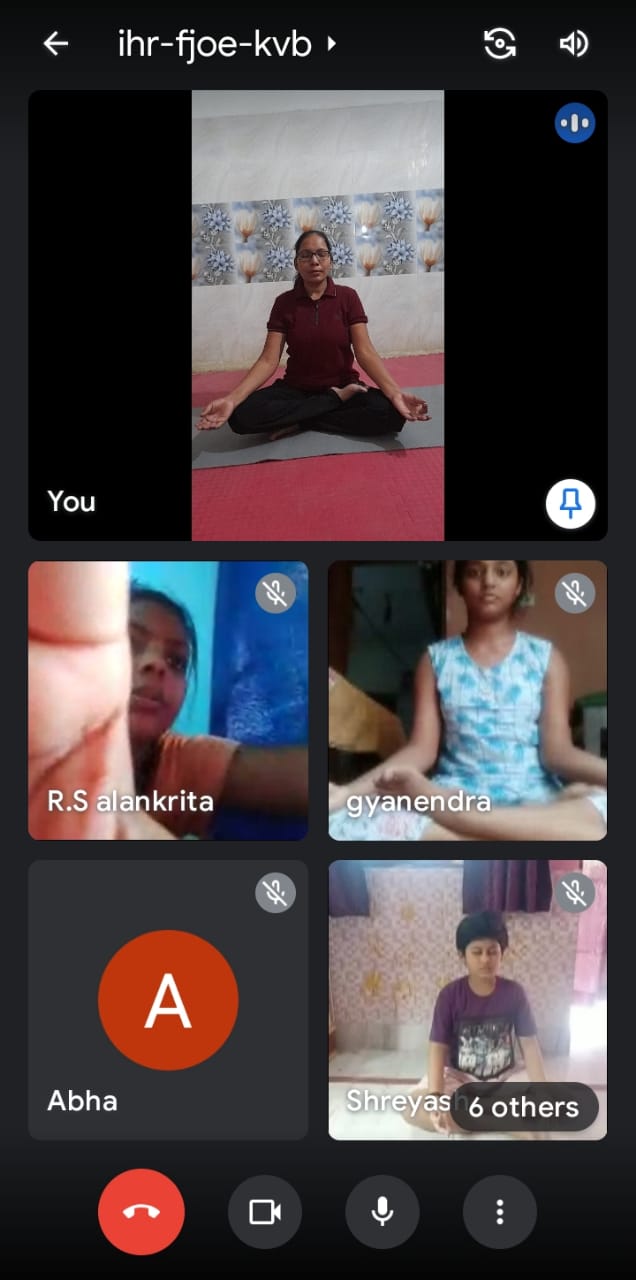Go back using the arrow
The image size is (636, 1280).
[55, 44]
